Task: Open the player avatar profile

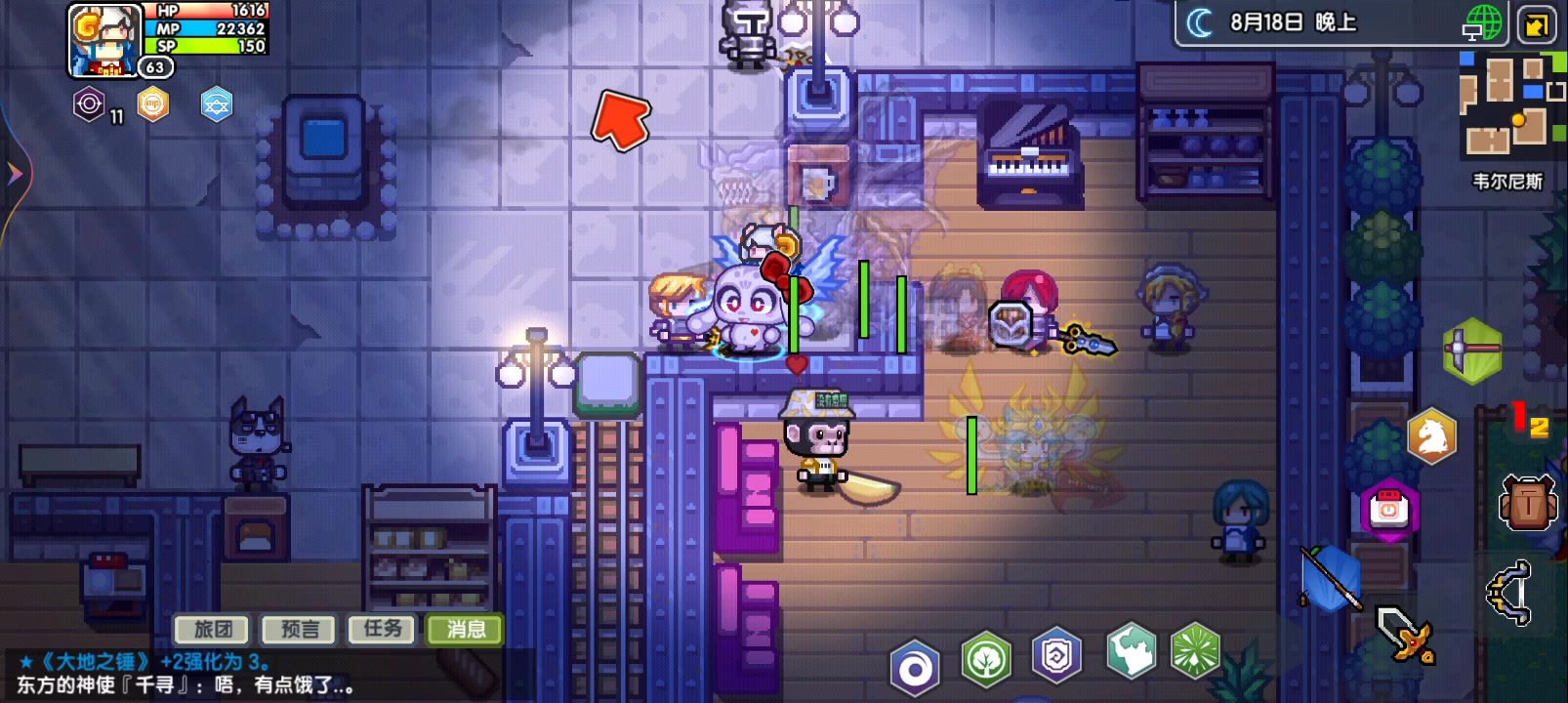Action: tap(103, 39)
